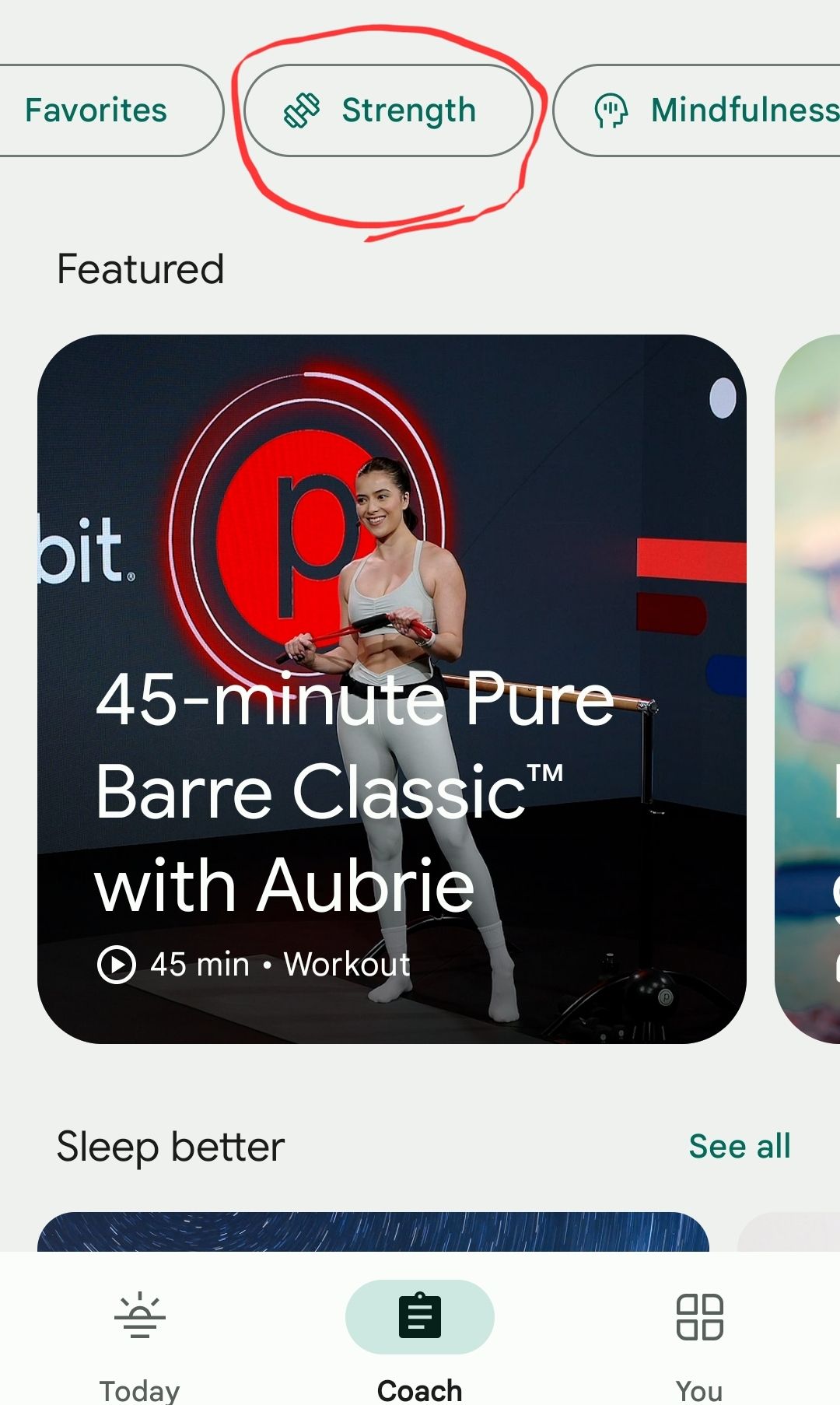Select the Favorites chip
Viewport: 840px width, 1405px height.
(101, 110)
